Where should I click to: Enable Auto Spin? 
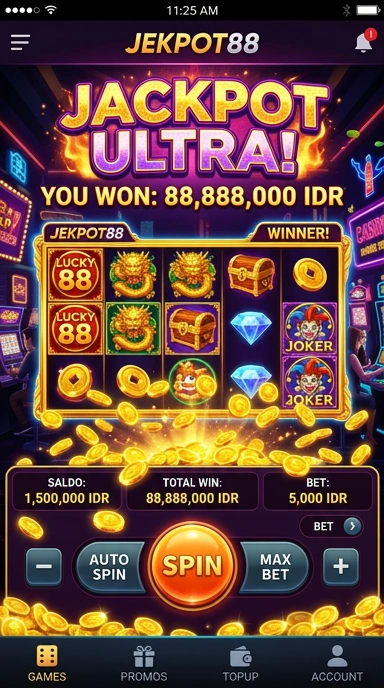pos(110,567)
